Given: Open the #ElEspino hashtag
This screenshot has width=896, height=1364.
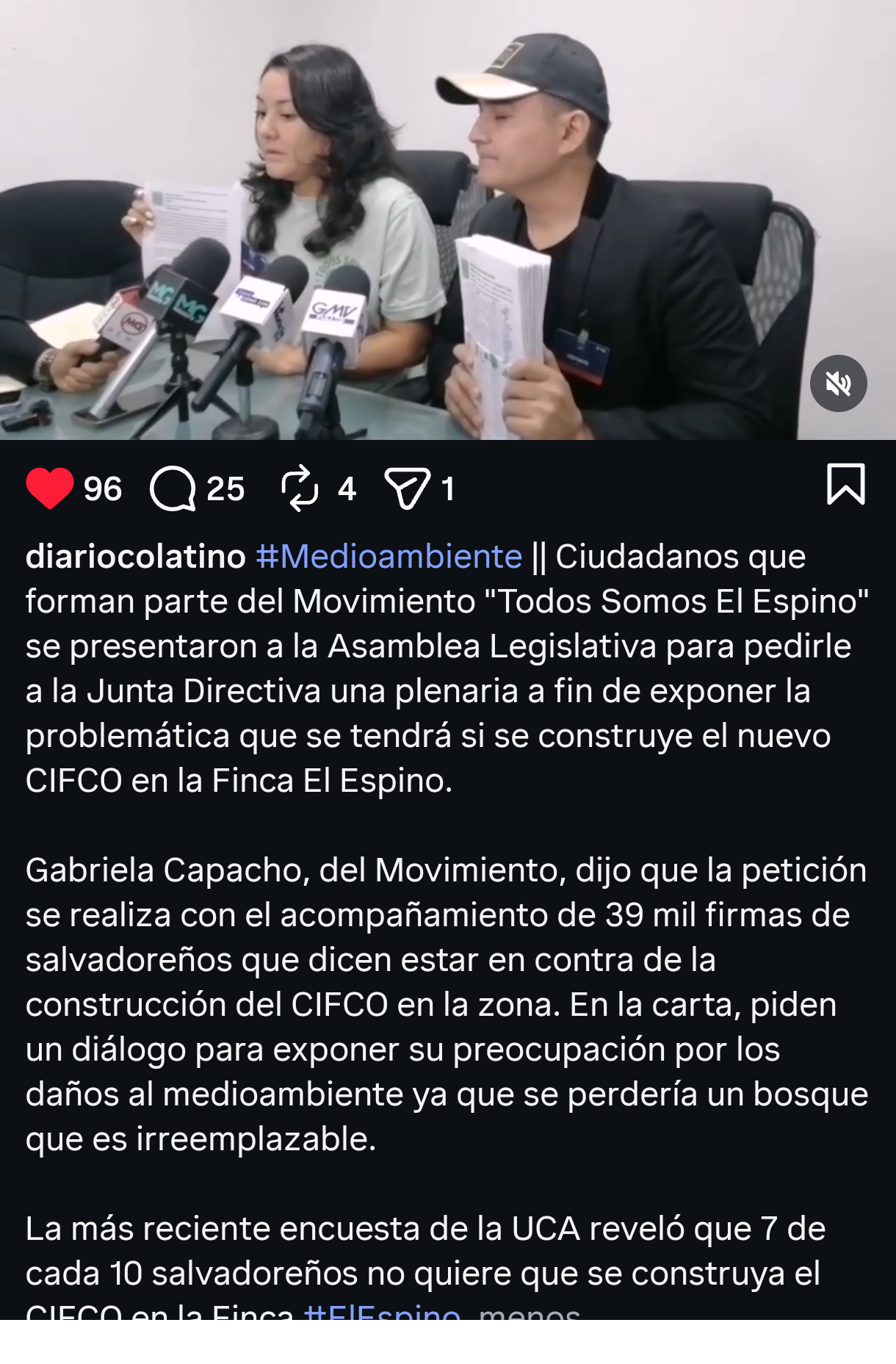Looking at the screenshot, I should pyautogui.click(x=383, y=1313).
